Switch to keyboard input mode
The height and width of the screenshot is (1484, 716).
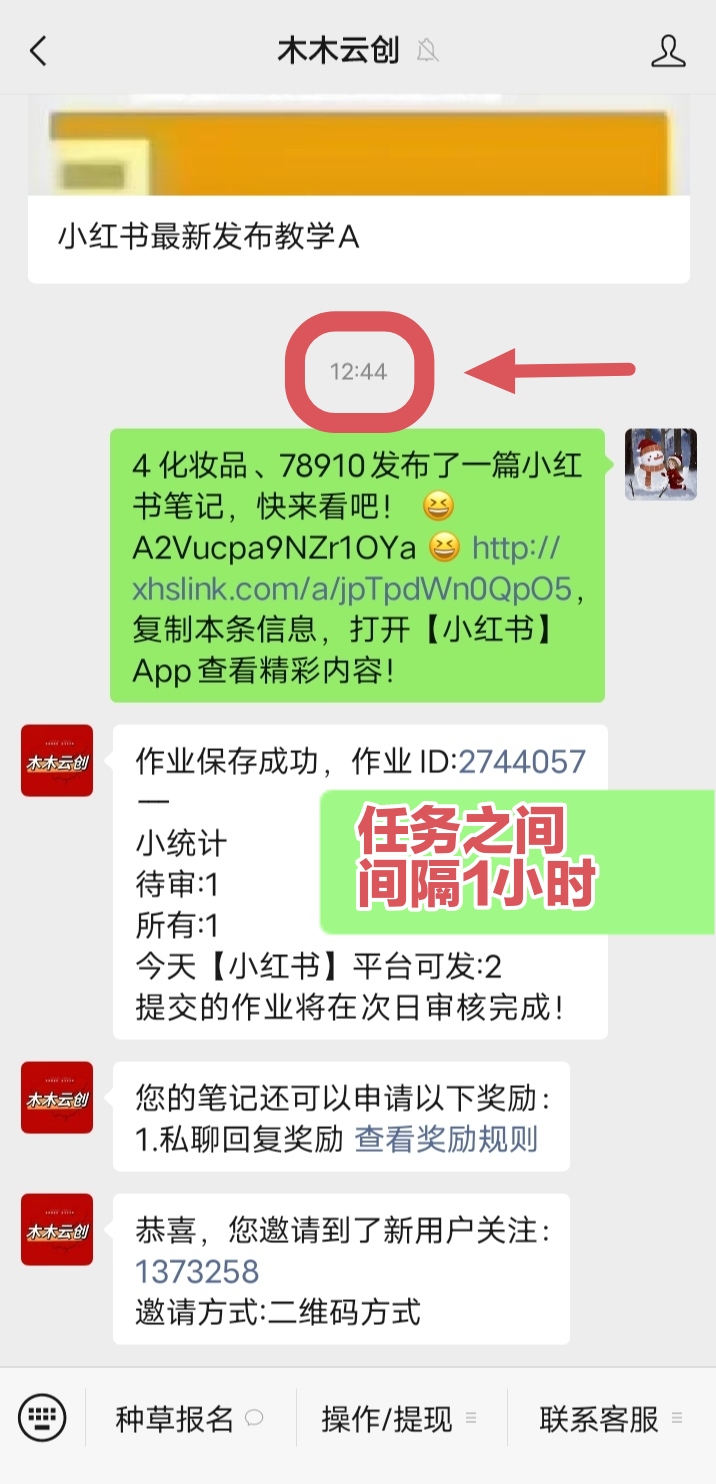point(42,1417)
